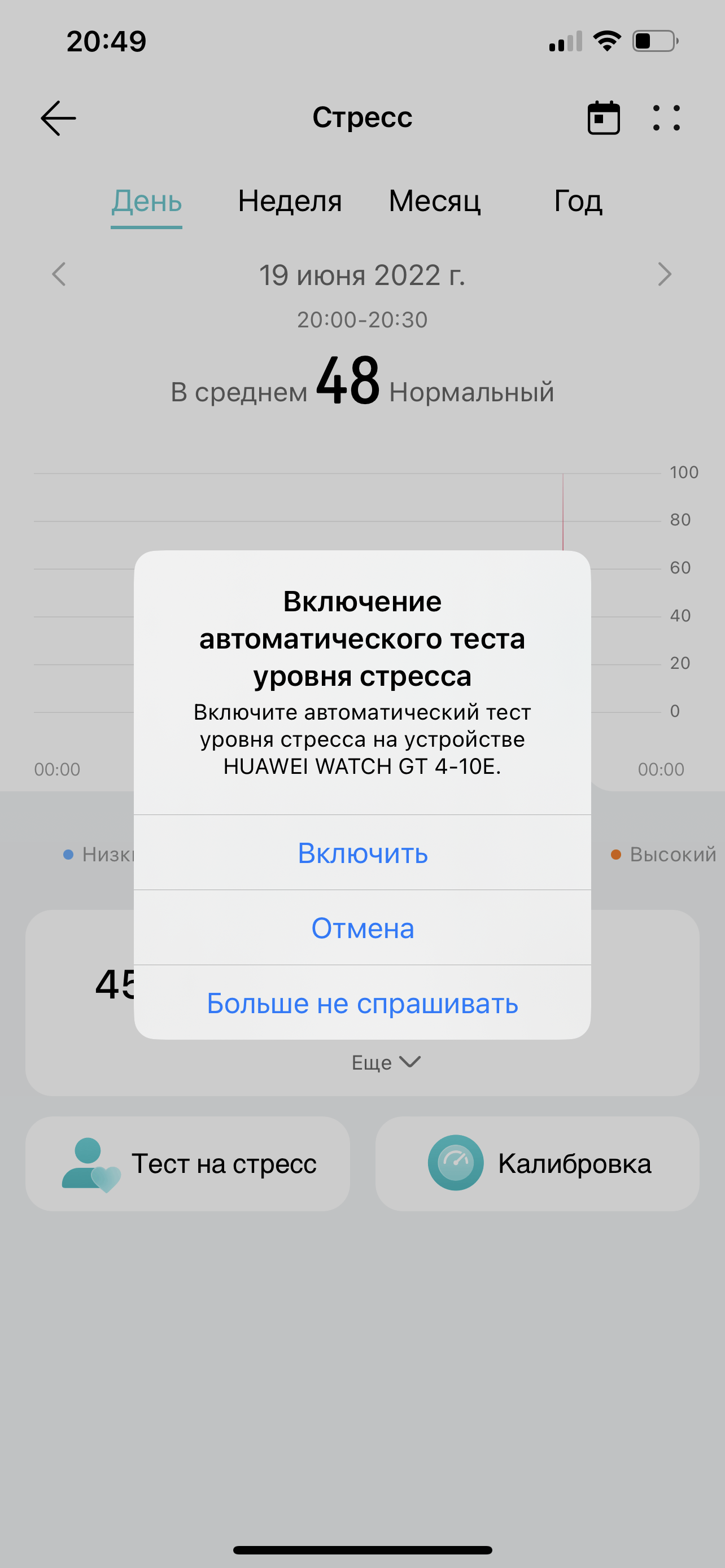Choose Больше не спрашивать option
The image size is (725, 1568).
(362, 1002)
